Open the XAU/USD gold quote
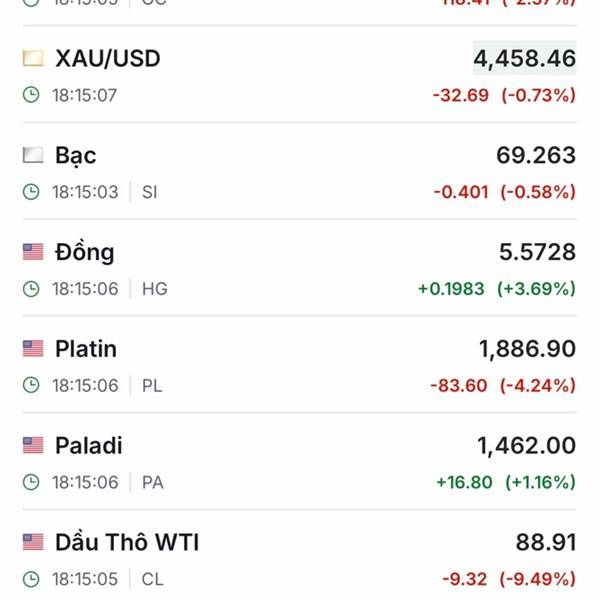This screenshot has height=600, width=600. (108, 59)
